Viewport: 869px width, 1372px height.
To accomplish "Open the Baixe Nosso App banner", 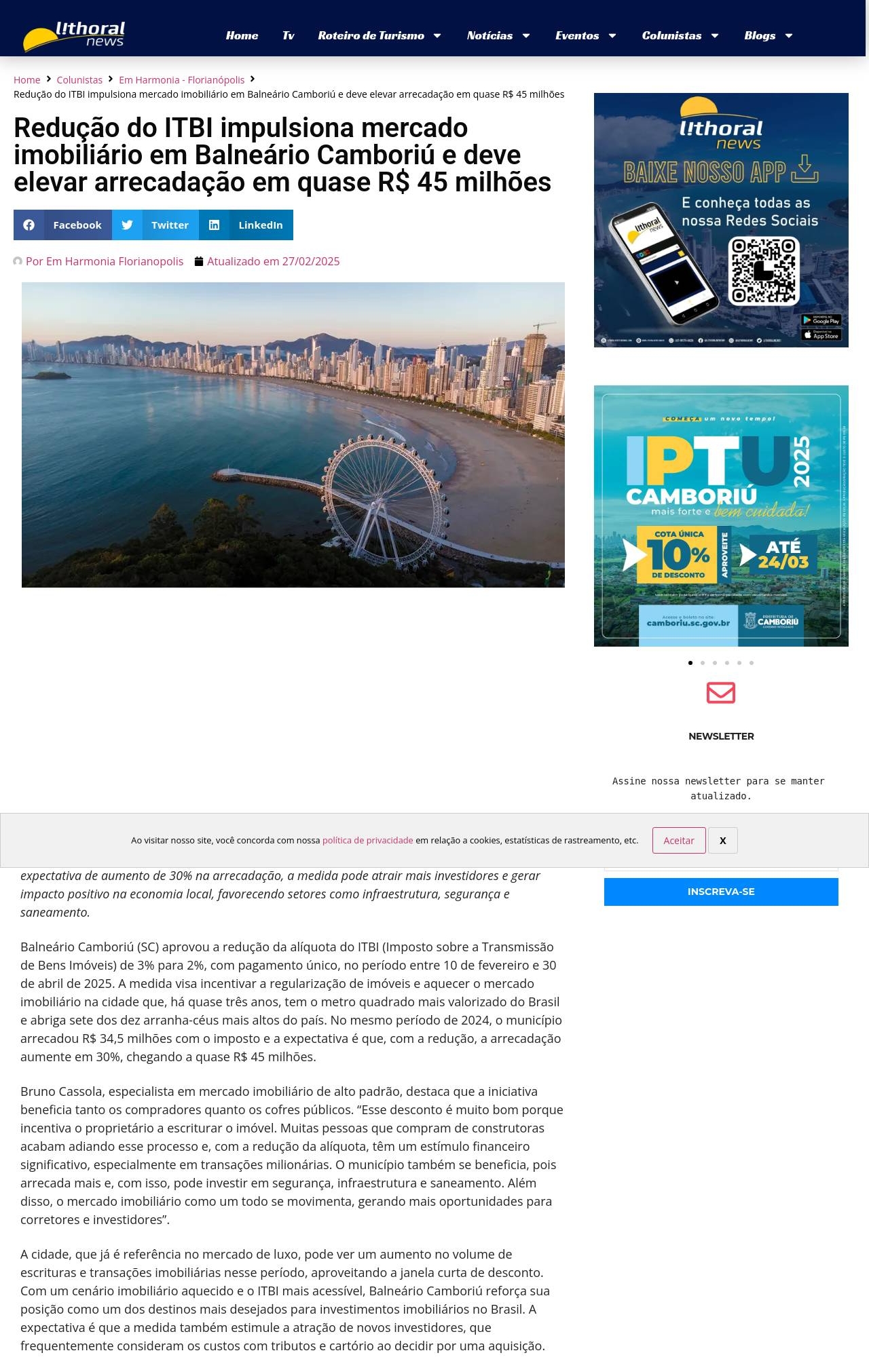I will [x=720, y=220].
